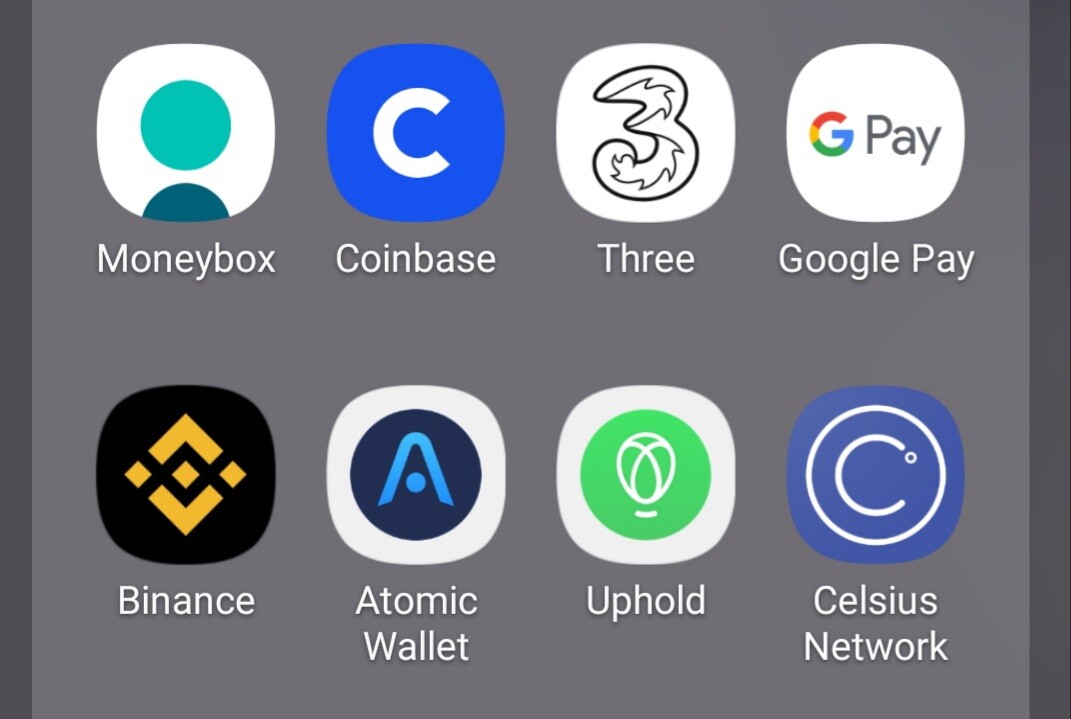Launch Celsius Network
The width and height of the screenshot is (1071, 719).
tap(876, 475)
